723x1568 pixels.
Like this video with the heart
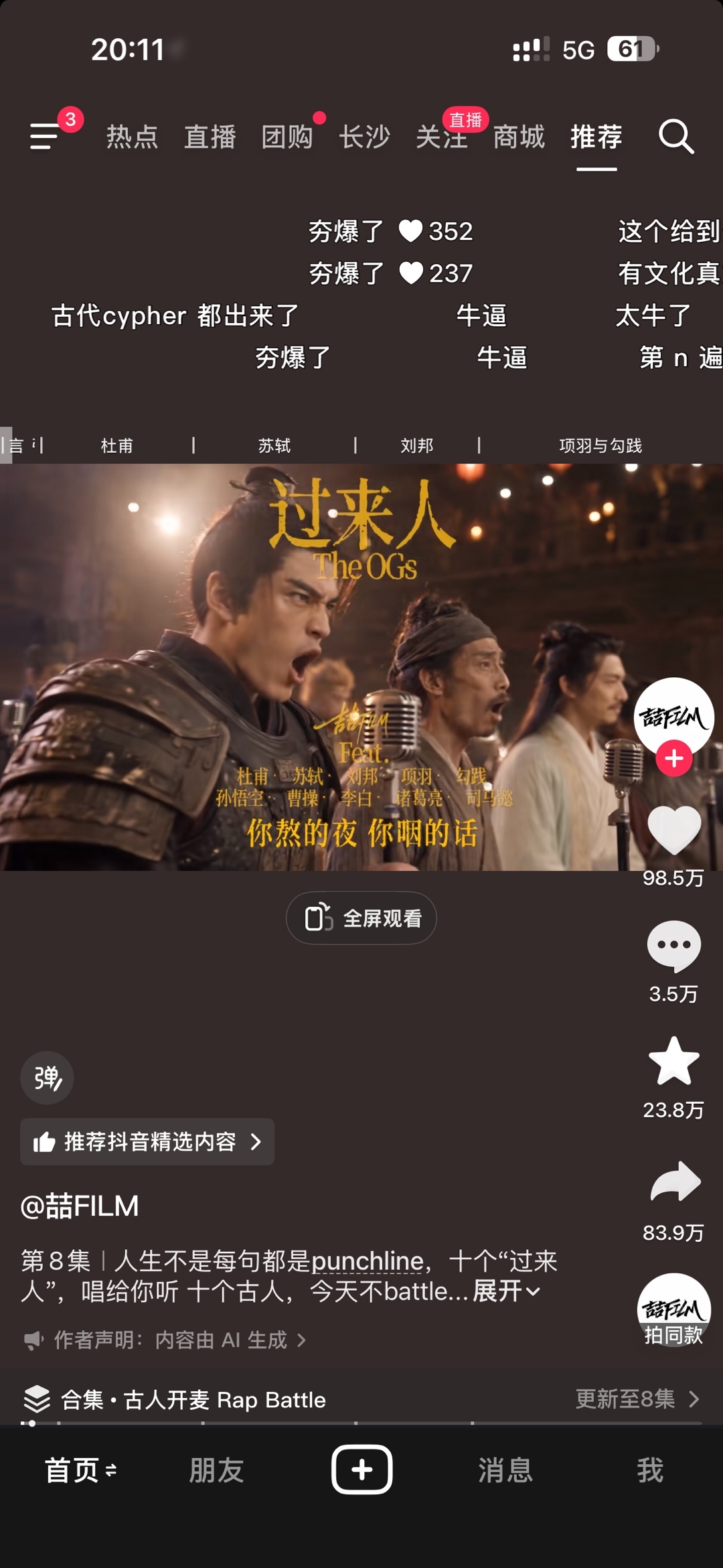tap(673, 831)
